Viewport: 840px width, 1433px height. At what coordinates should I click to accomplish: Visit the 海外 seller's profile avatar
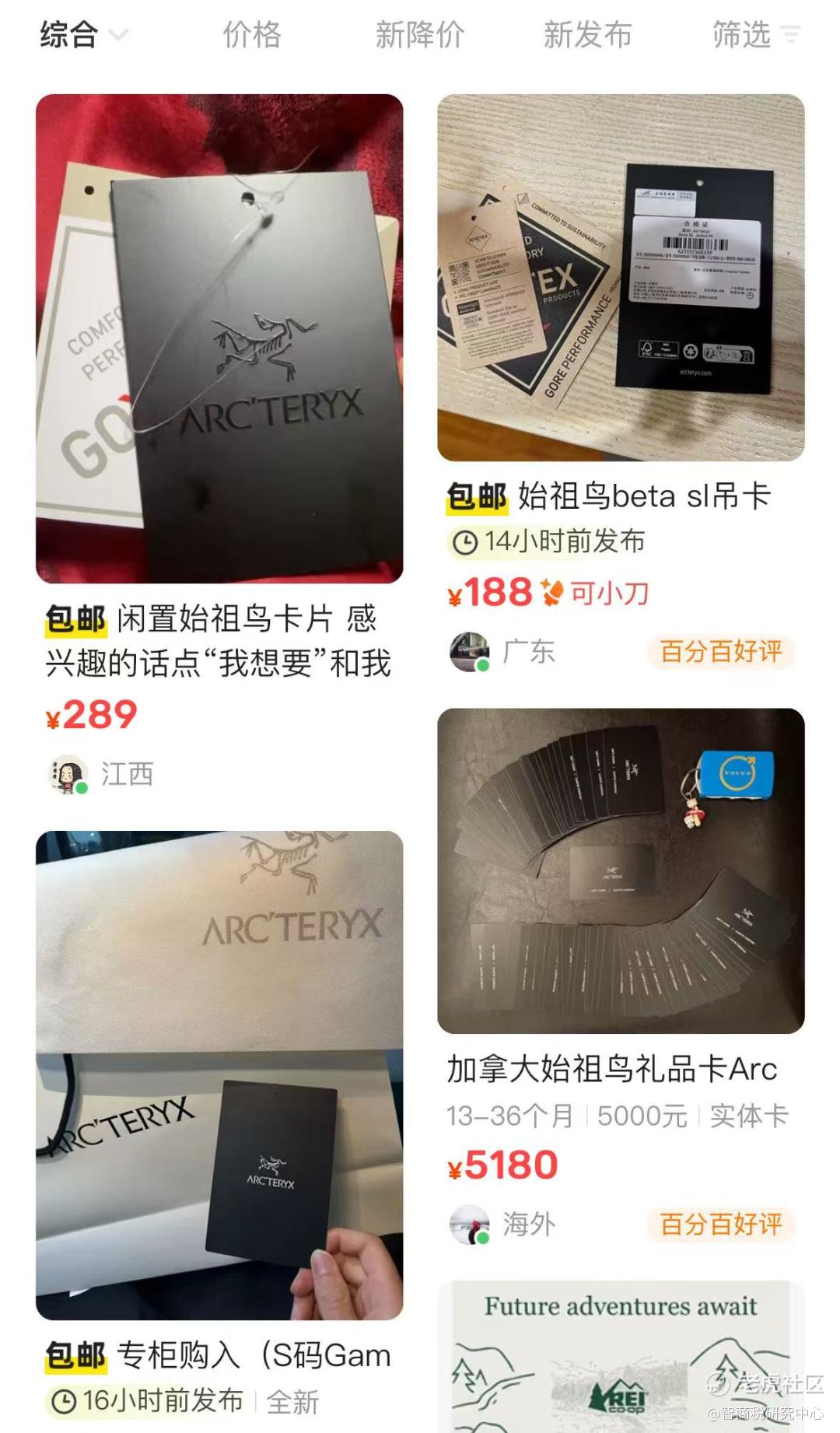tap(469, 1225)
